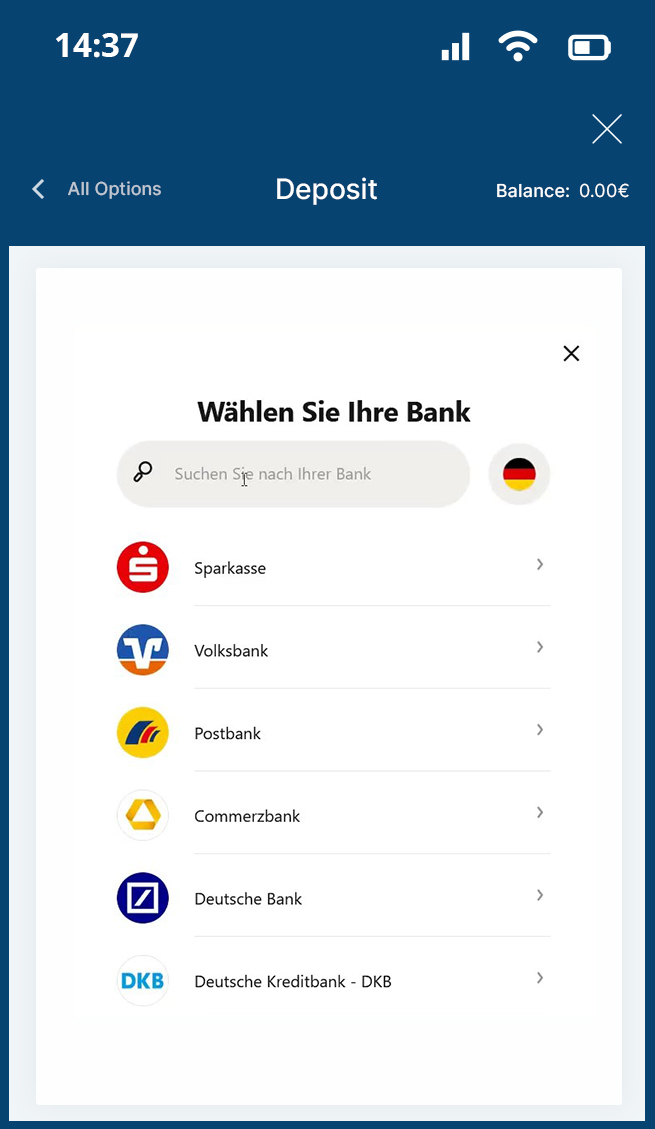Select Sparkasse from the bank list
The width and height of the screenshot is (655, 1129).
coord(332,567)
